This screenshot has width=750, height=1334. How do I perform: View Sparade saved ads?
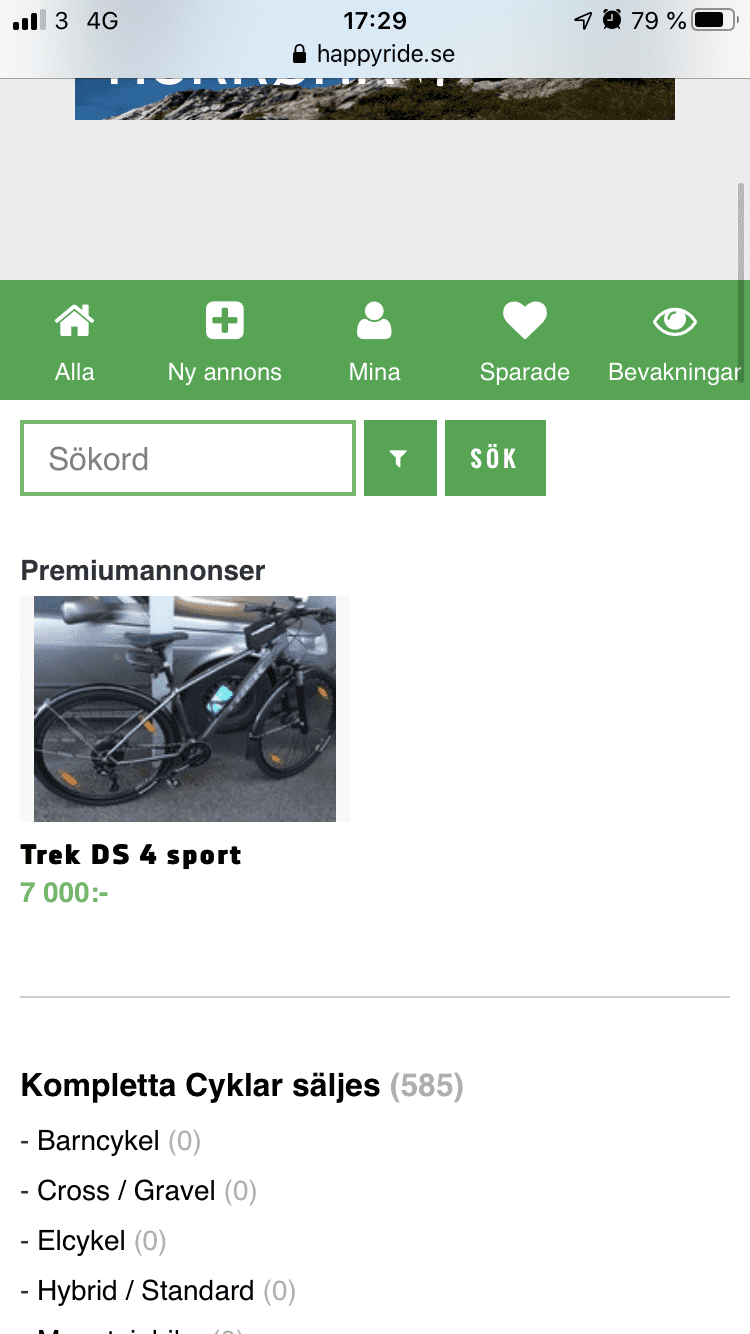[x=524, y=342]
